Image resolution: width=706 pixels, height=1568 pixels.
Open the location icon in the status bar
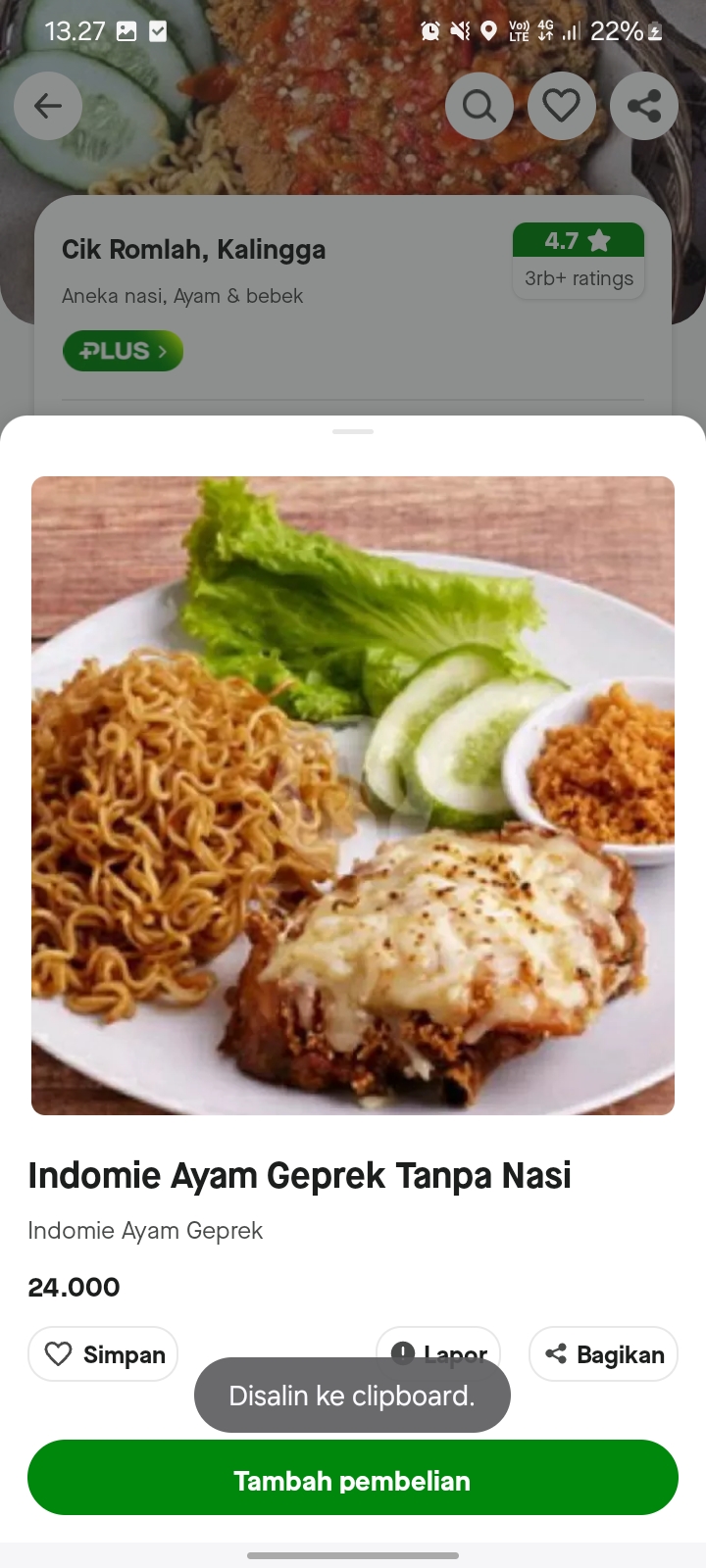[490, 30]
